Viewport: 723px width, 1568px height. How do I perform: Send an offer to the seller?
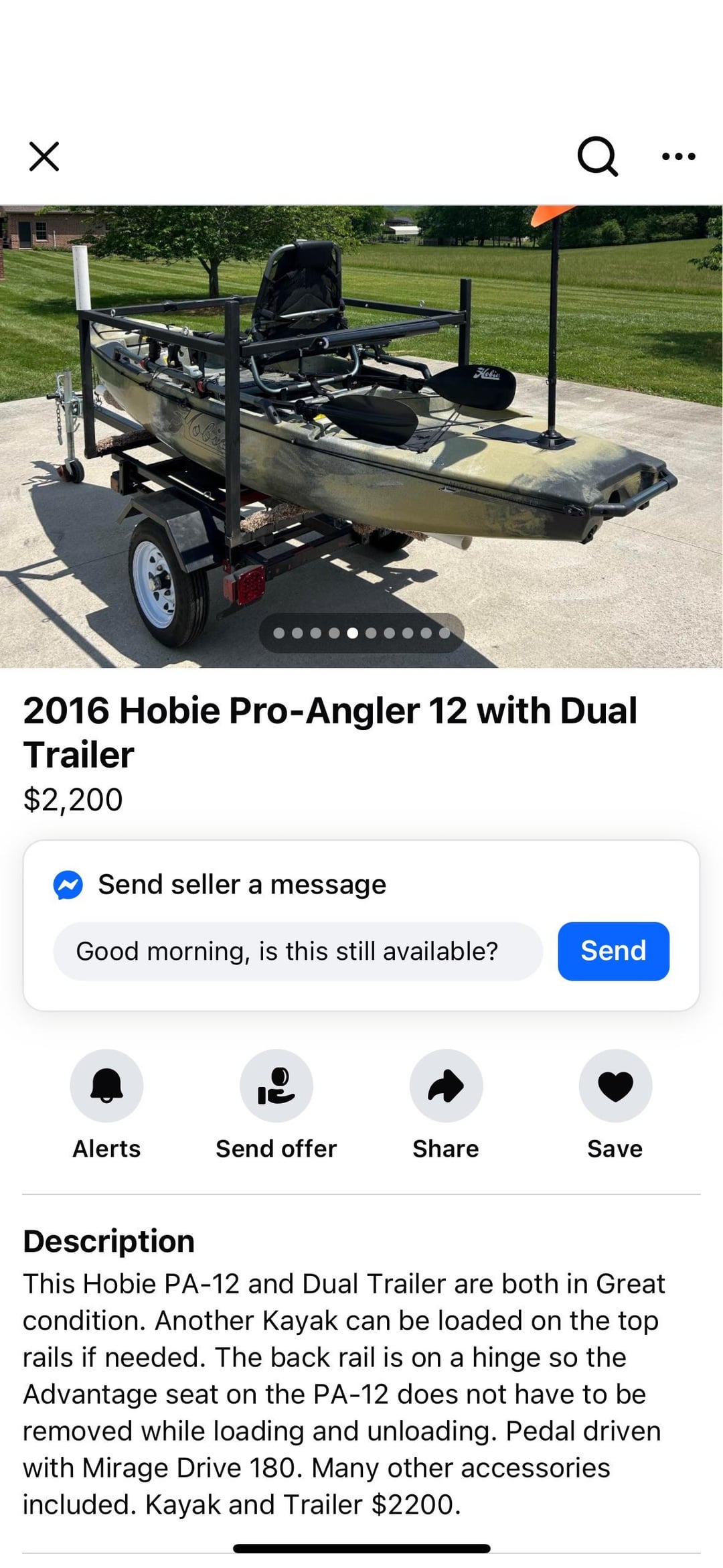pos(276,1086)
